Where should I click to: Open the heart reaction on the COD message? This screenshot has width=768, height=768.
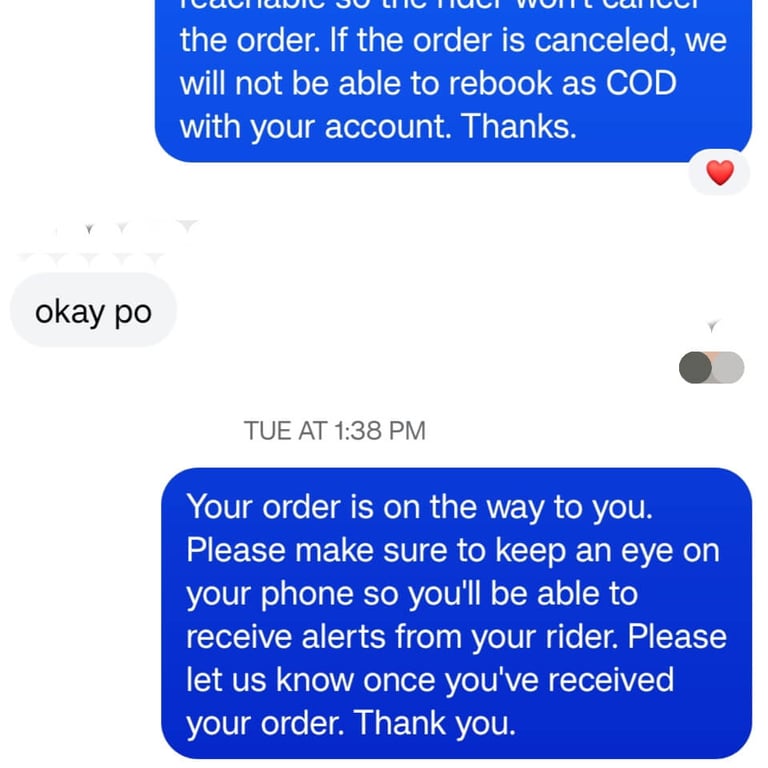pyautogui.click(x=719, y=172)
